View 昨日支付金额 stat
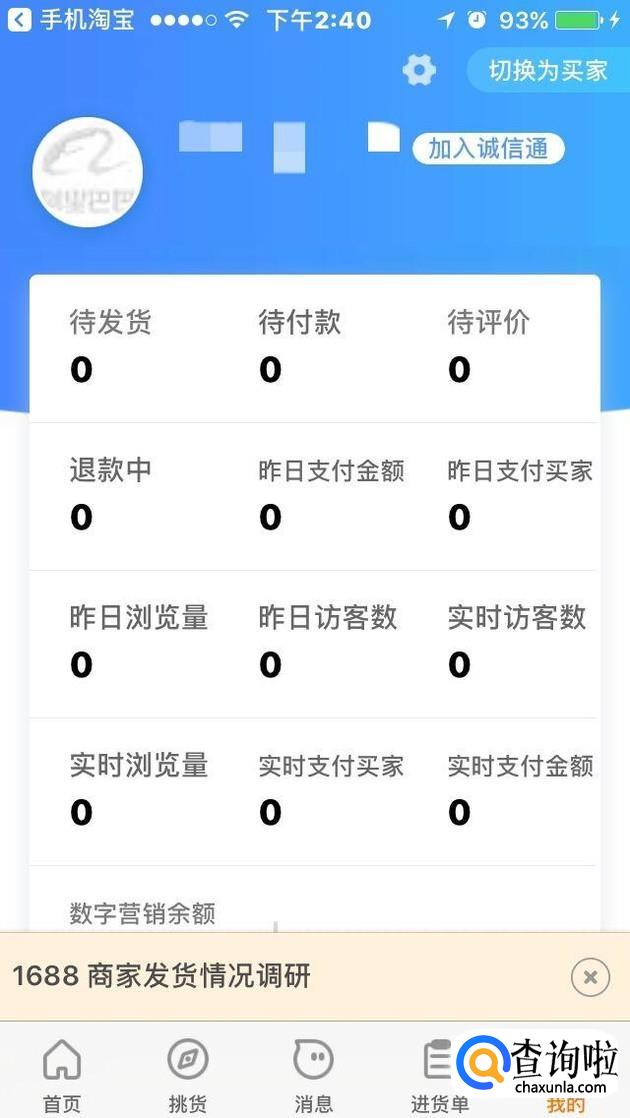Screen dimensions: 630x1118 click(331, 494)
